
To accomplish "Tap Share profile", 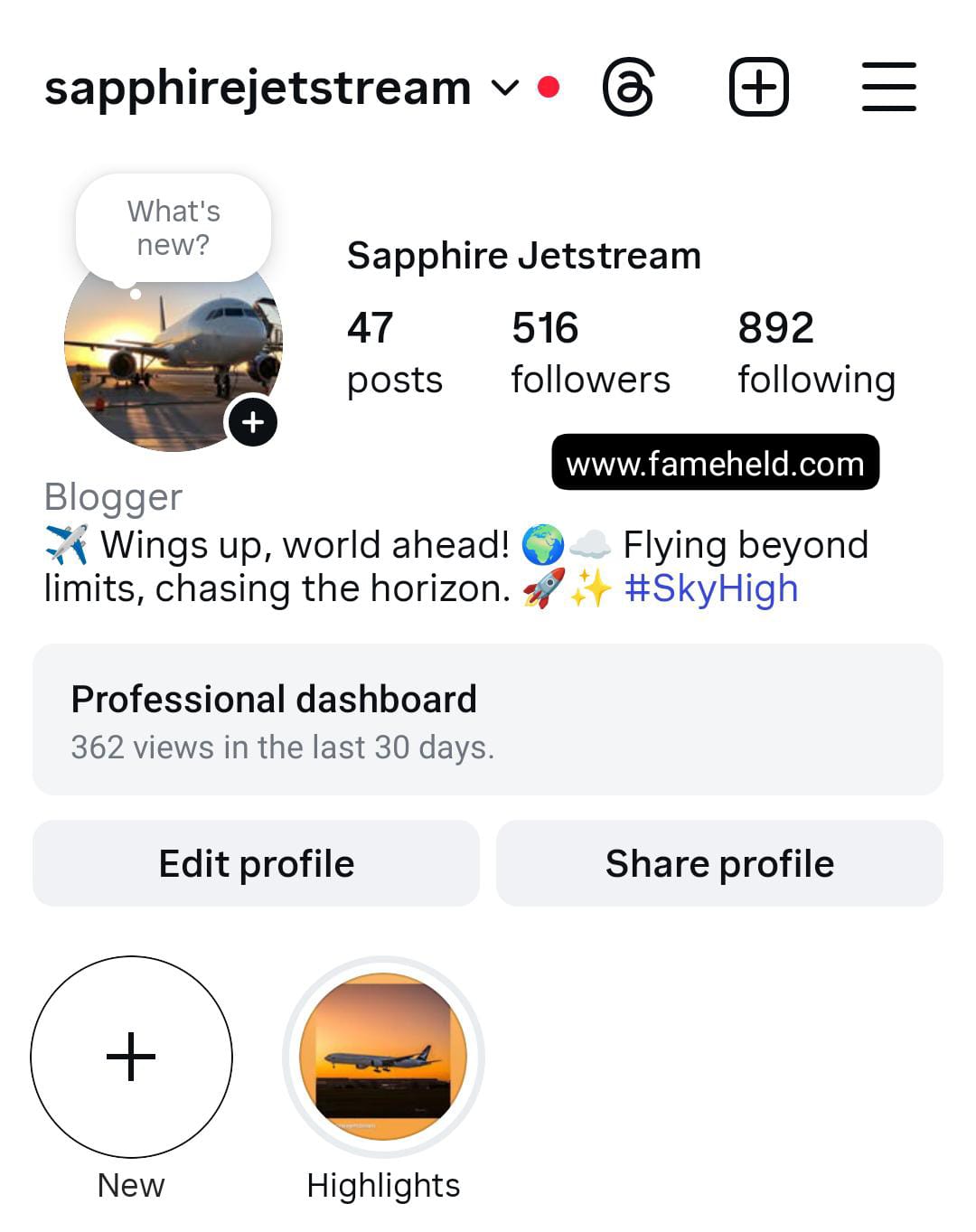I will [719, 863].
